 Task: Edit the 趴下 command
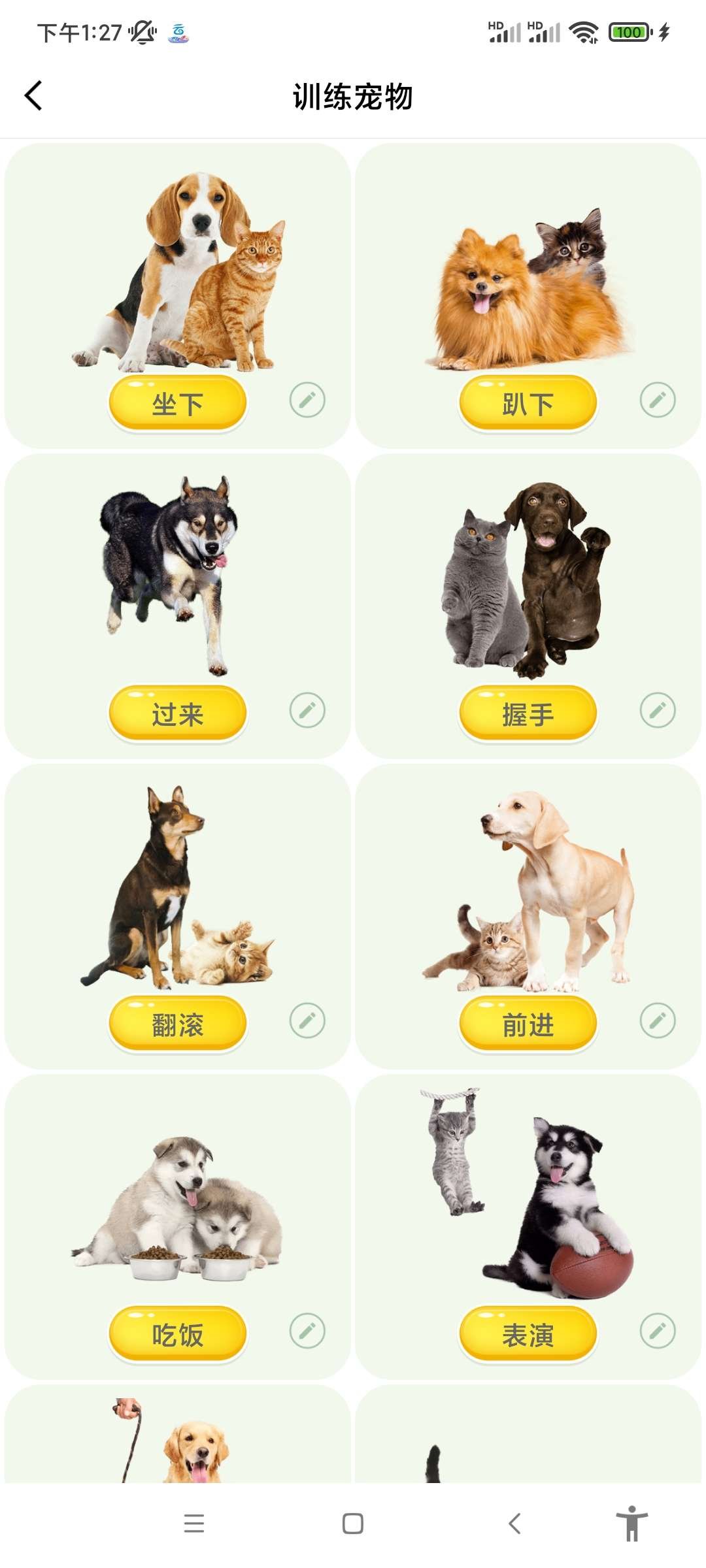point(658,400)
